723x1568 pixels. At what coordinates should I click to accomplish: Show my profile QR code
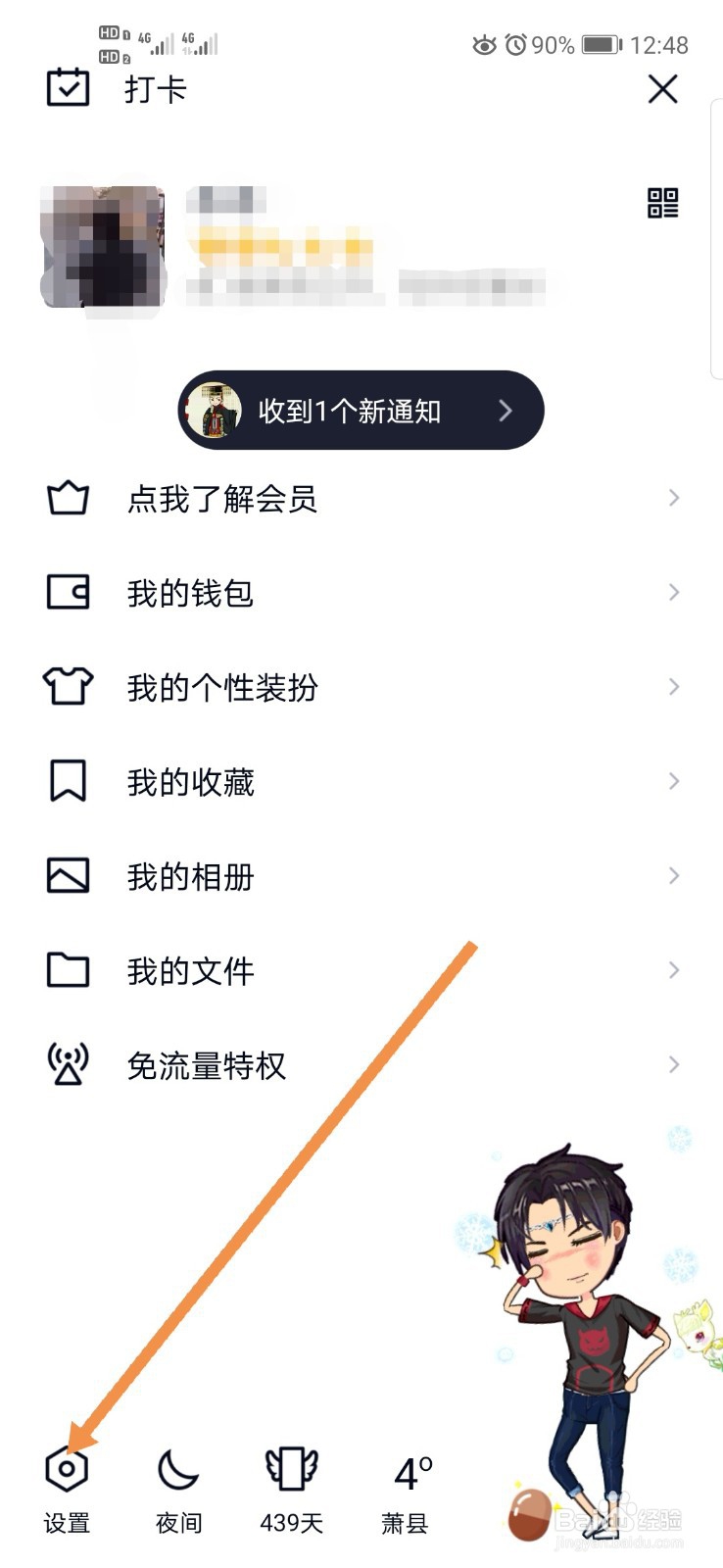[x=662, y=205]
